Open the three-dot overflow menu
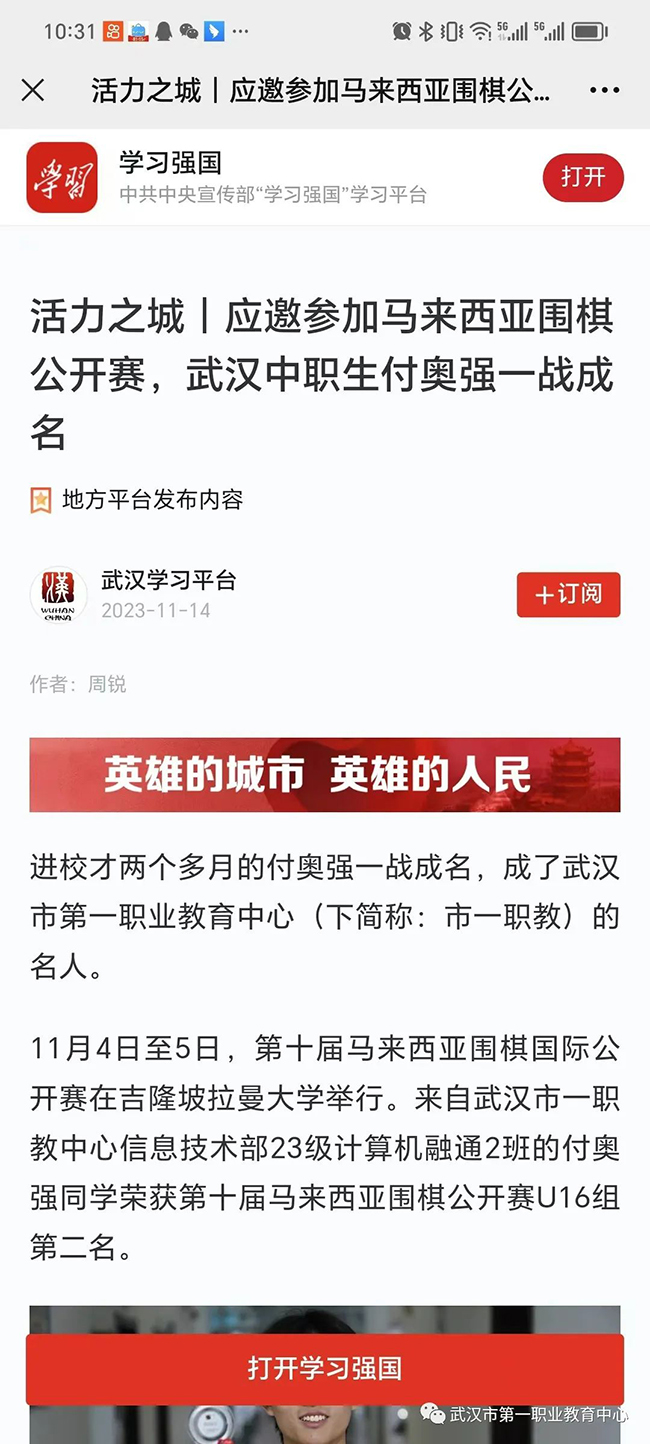 (604, 91)
